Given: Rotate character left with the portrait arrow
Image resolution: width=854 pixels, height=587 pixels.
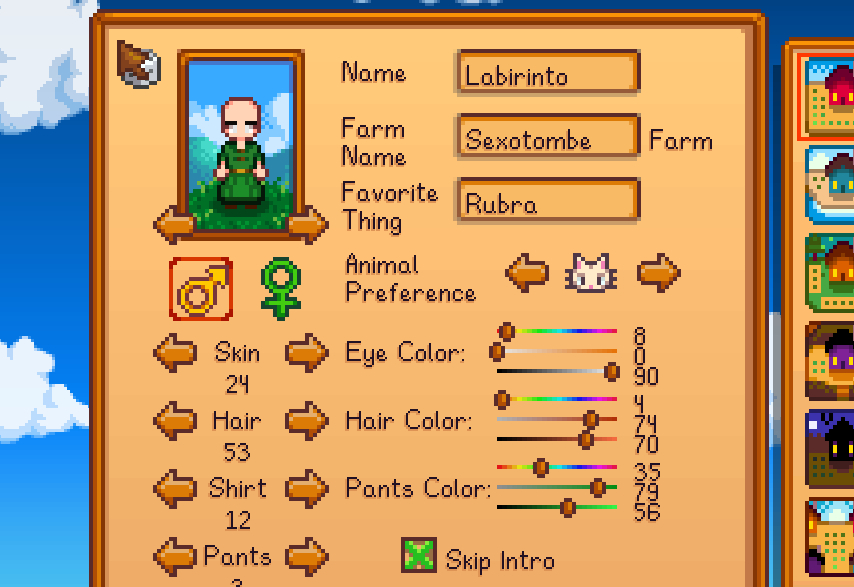Looking at the screenshot, I should tap(174, 224).
